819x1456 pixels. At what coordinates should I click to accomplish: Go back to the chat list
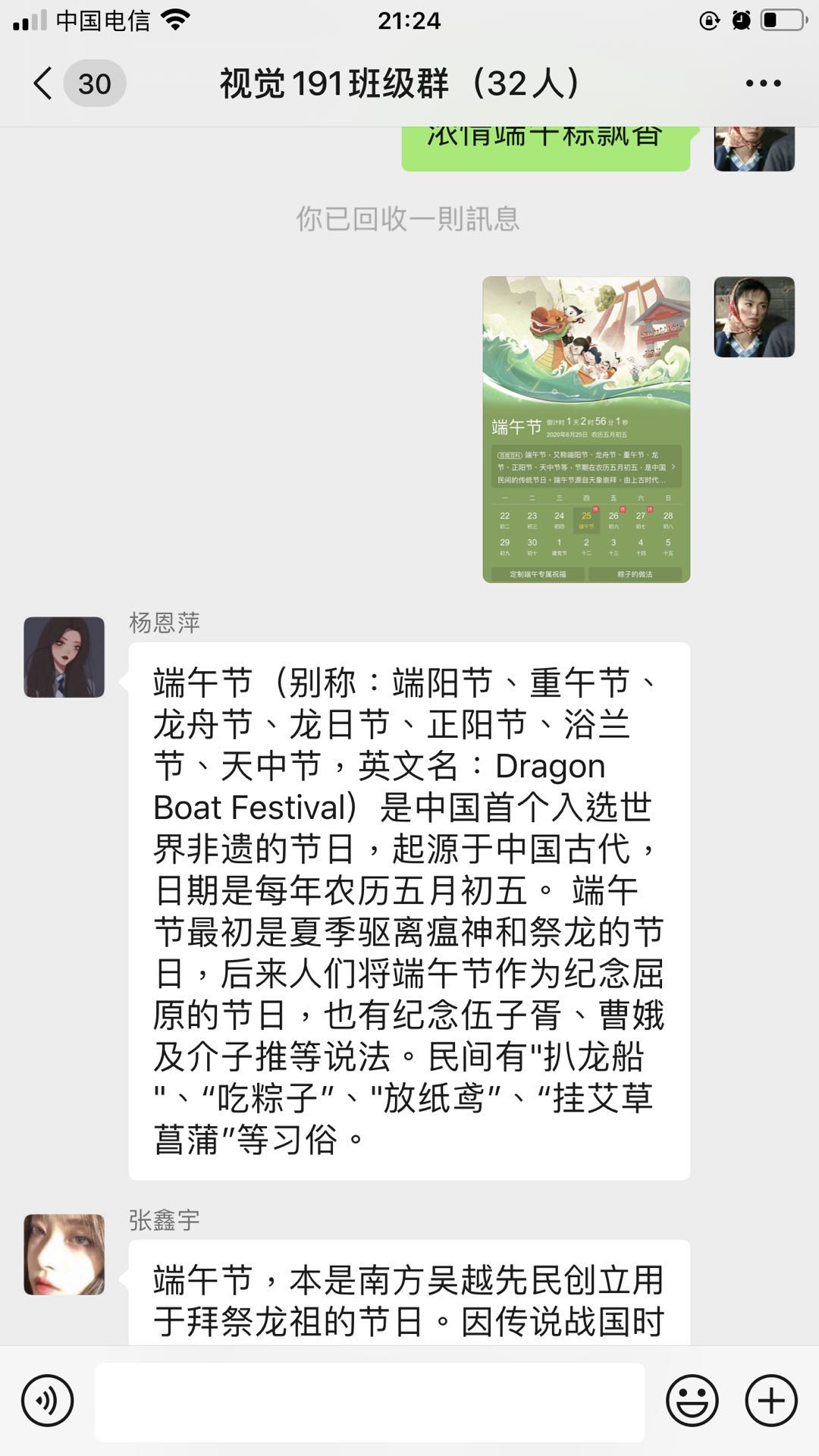click(44, 83)
